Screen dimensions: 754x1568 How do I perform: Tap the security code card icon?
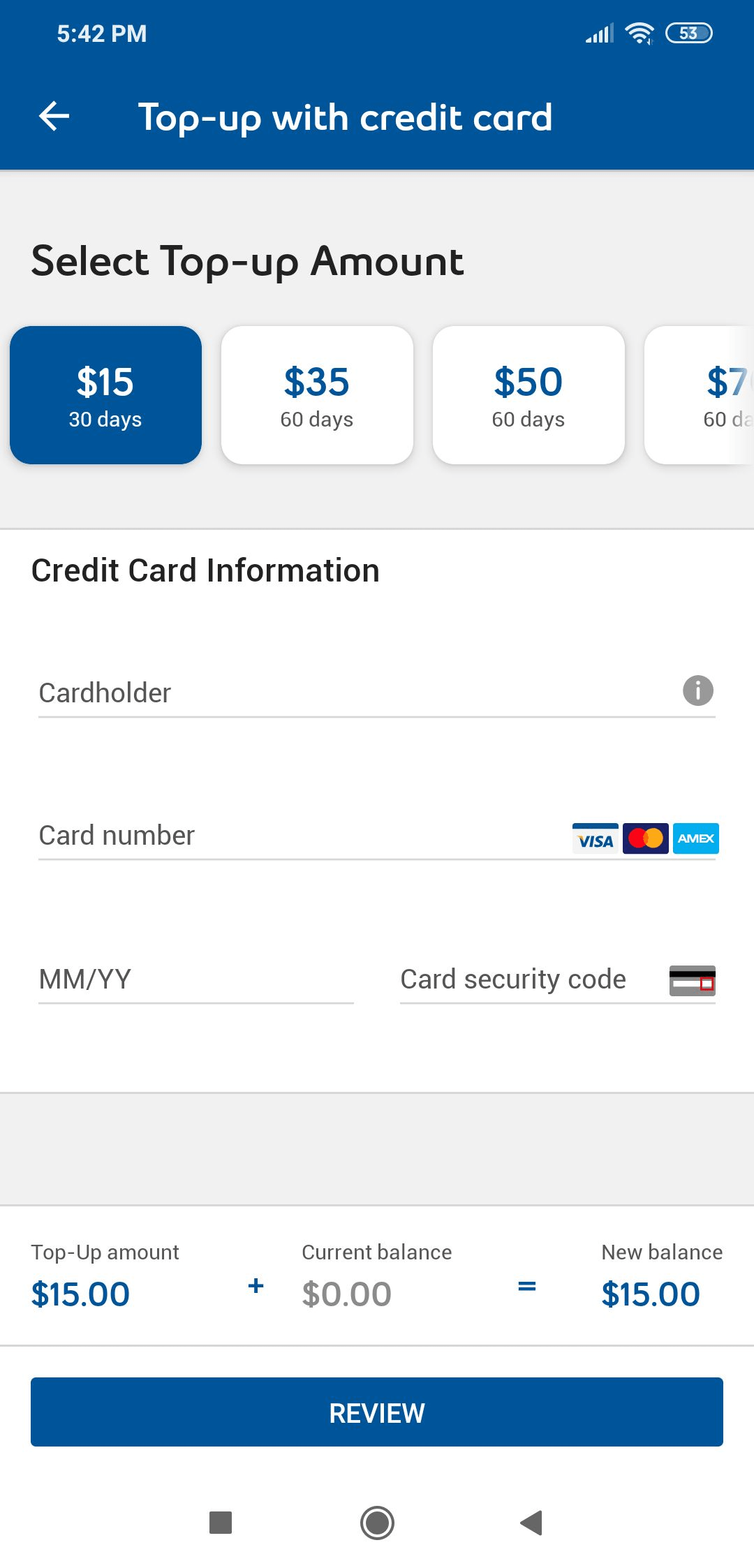click(691, 979)
